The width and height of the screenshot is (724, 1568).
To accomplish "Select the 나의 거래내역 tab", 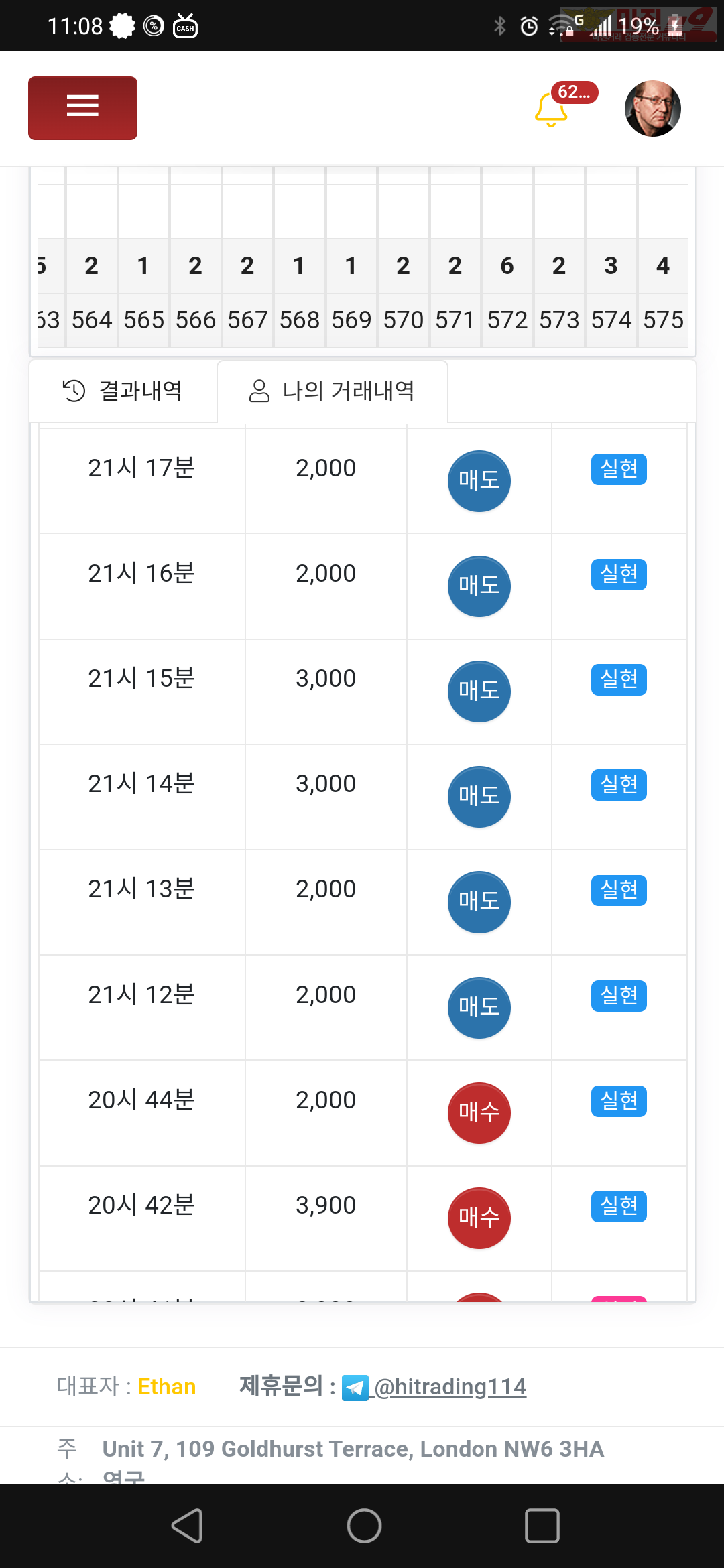I will click(333, 391).
